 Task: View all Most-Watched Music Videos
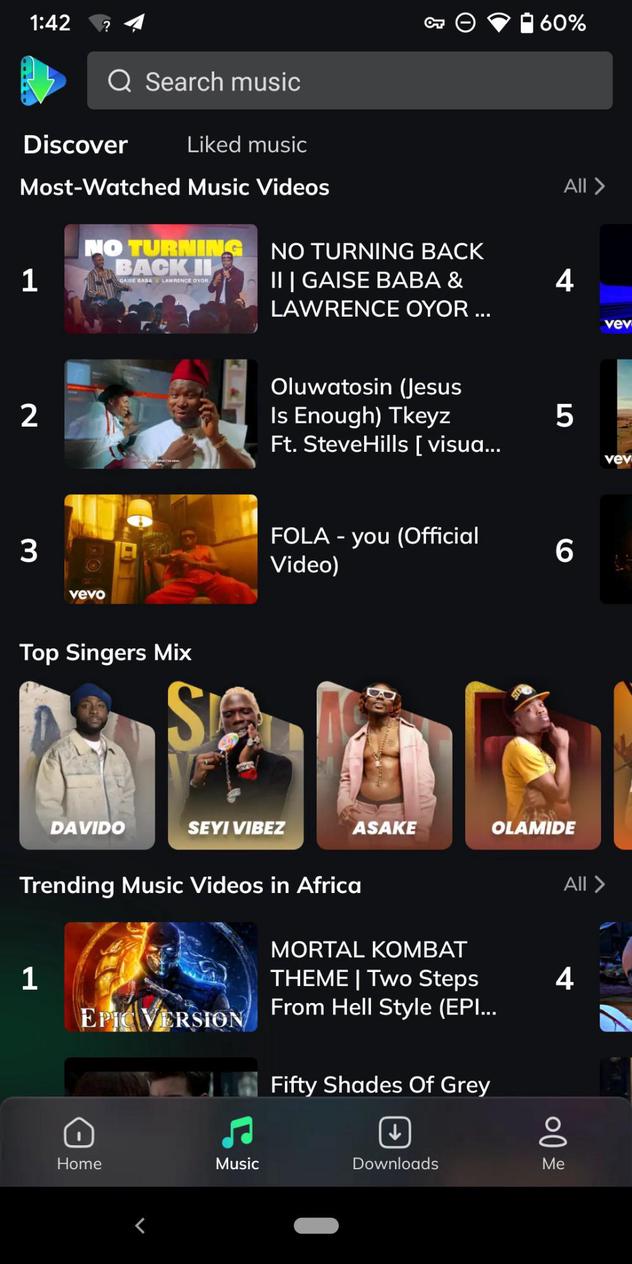click(x=584, y=186)
